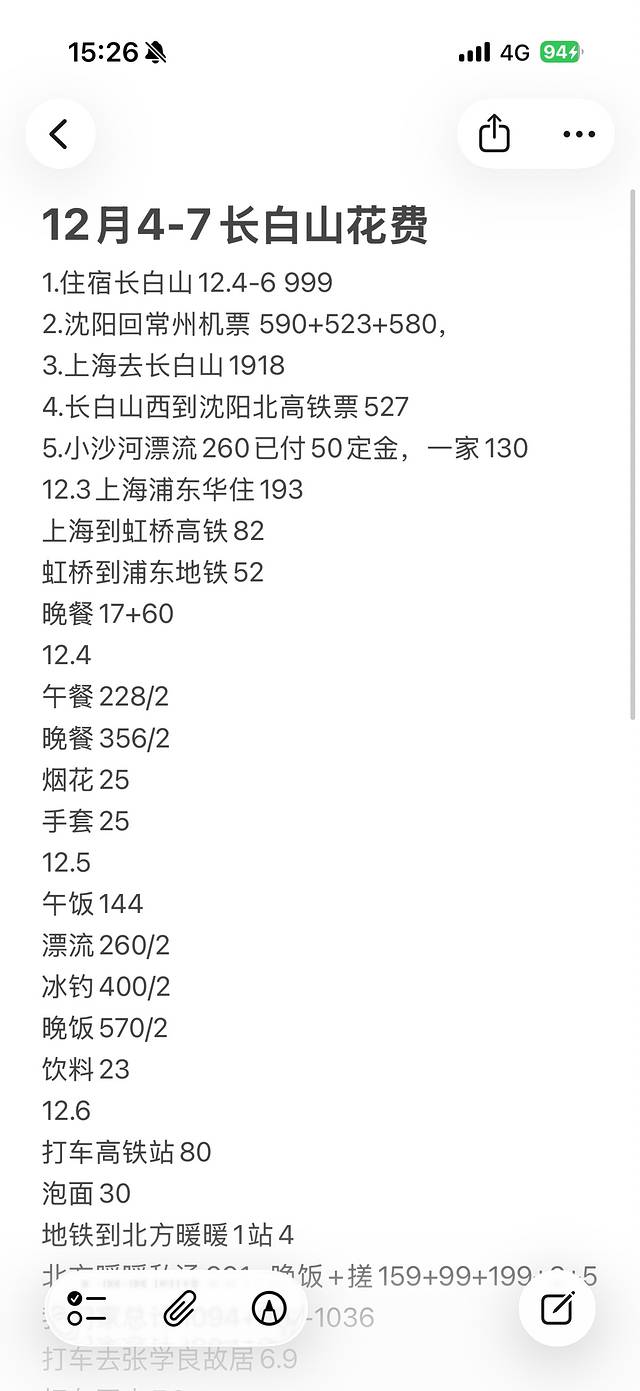
Task: Add a checklist to the note
Action: (87, 1308)
